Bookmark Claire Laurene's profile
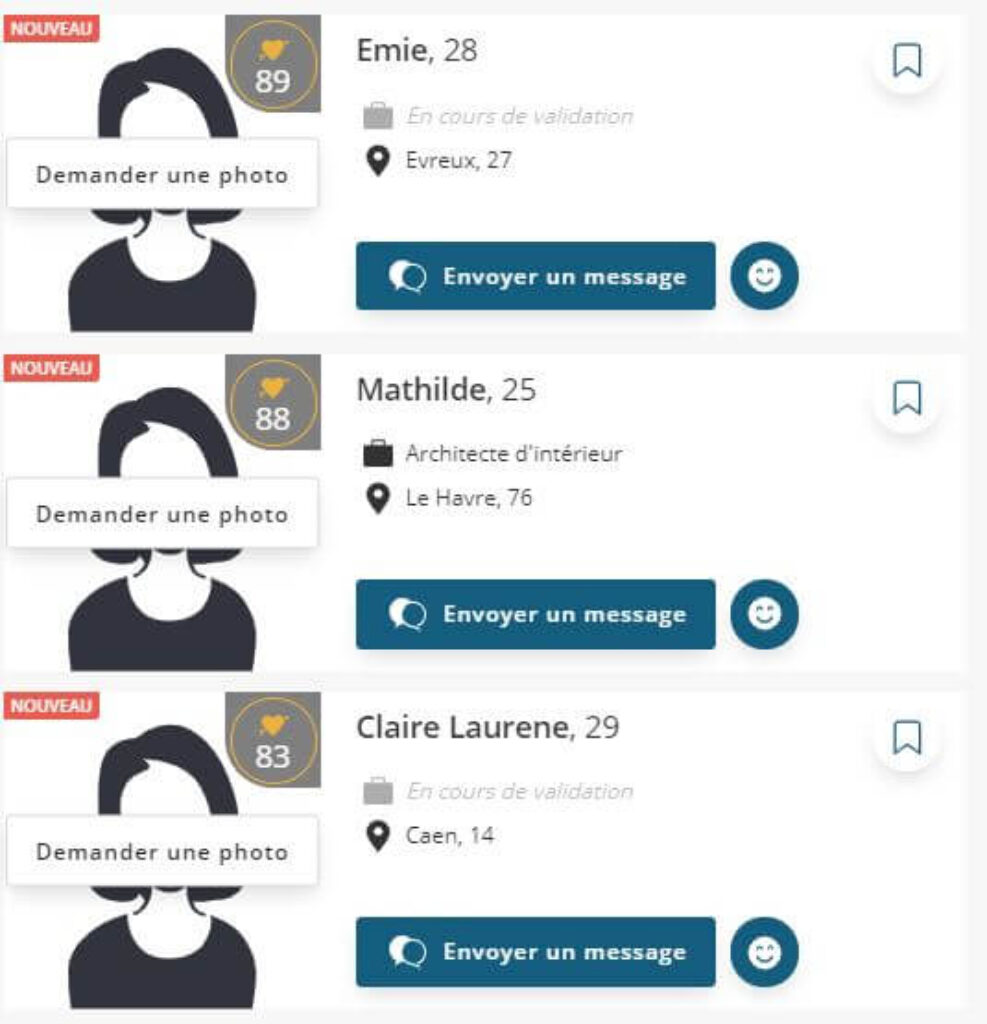This screenshot has width=987, height=1024. (907, 738)
